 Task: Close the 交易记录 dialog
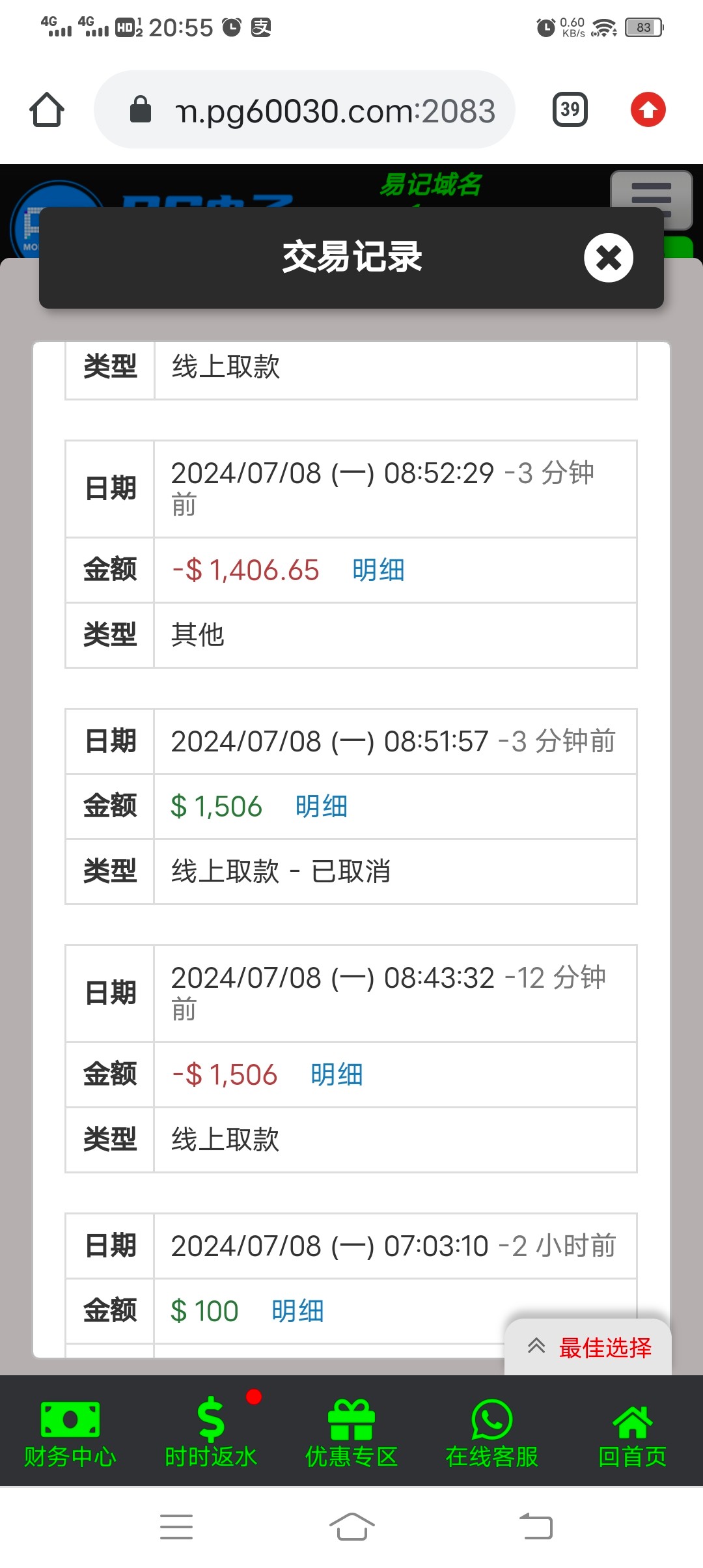[608, 258]
